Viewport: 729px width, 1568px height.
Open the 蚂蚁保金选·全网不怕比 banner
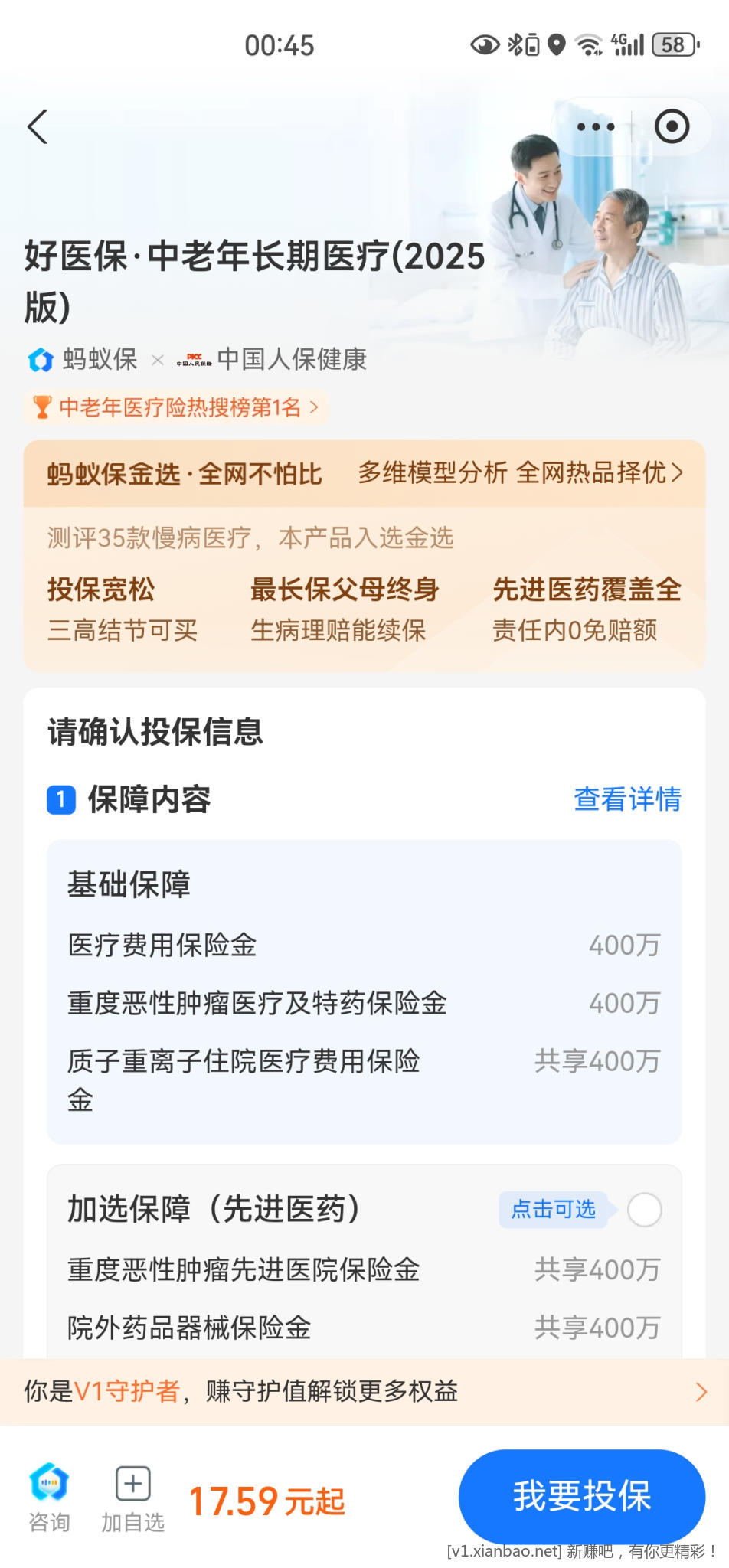pos(184,473)
